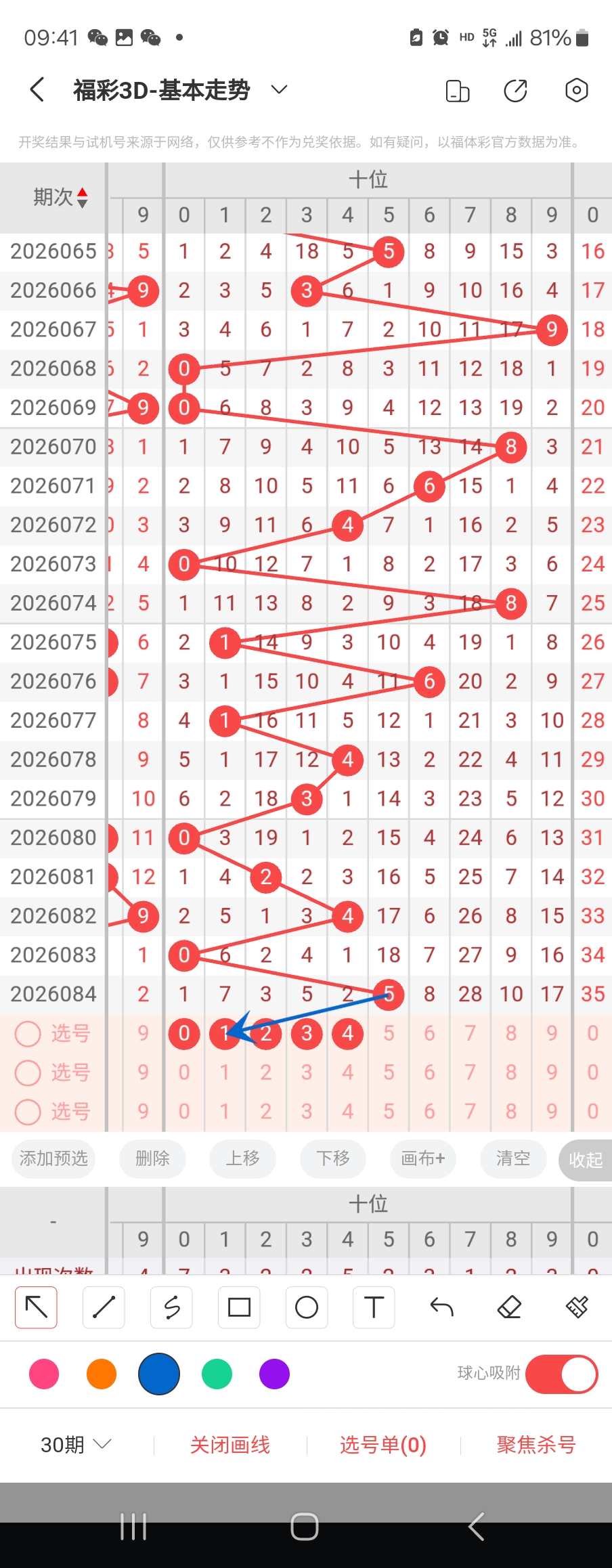Select the rectangle drawing tool
612x1568 pixels.
click(239, 1307)
